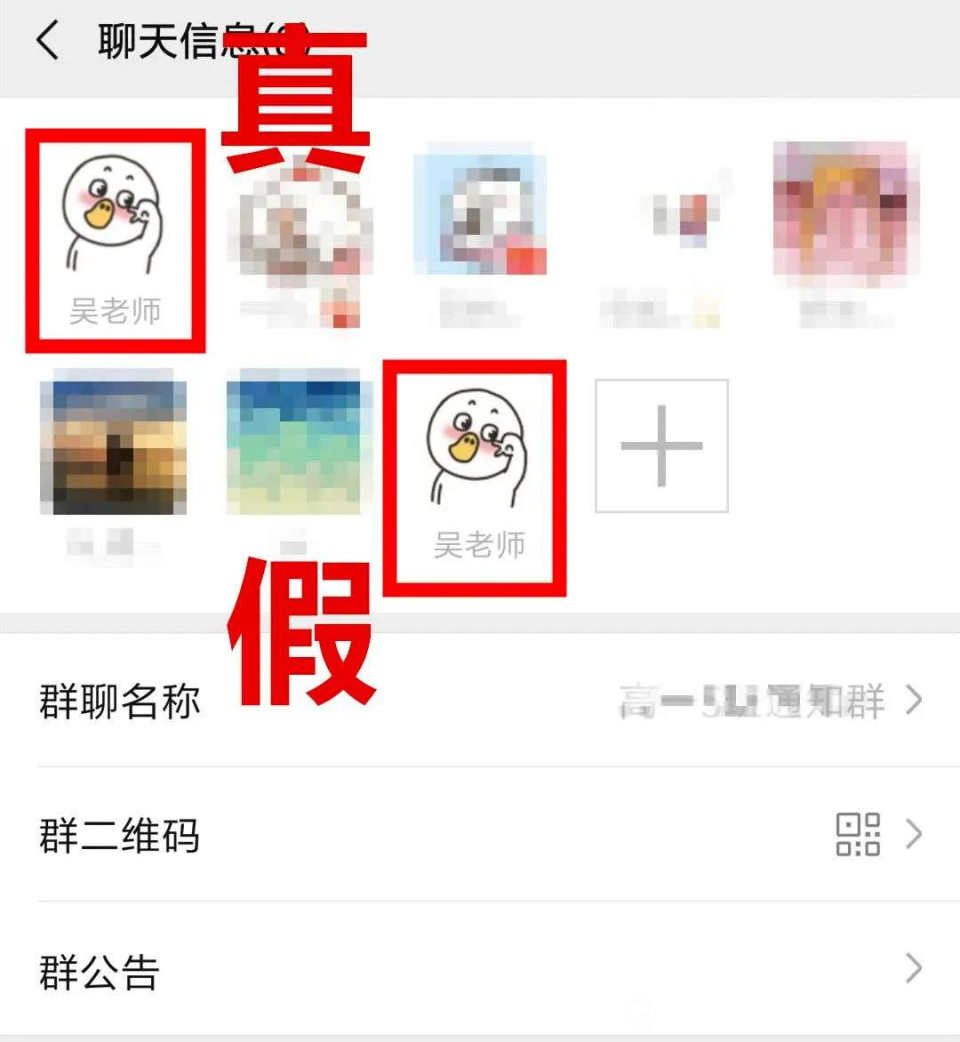Screen dimensions: 960x1042
Task: Open the 群二维码 row
Action: point(480,835)
